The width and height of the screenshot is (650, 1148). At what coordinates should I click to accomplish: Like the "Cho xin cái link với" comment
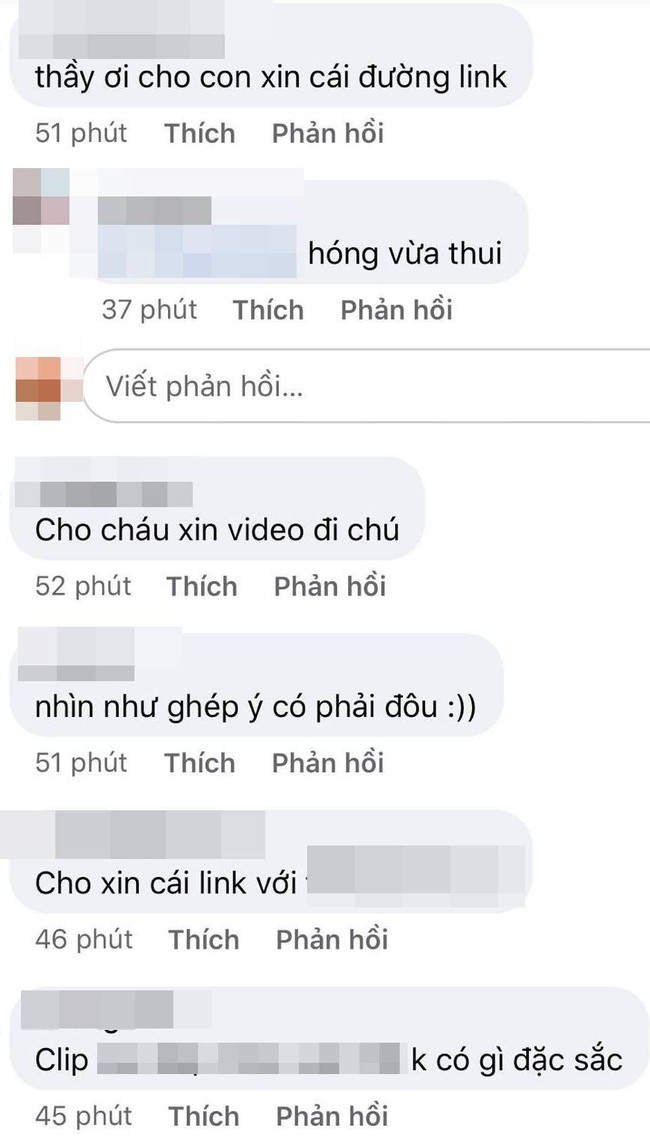(x=203, y=939)
